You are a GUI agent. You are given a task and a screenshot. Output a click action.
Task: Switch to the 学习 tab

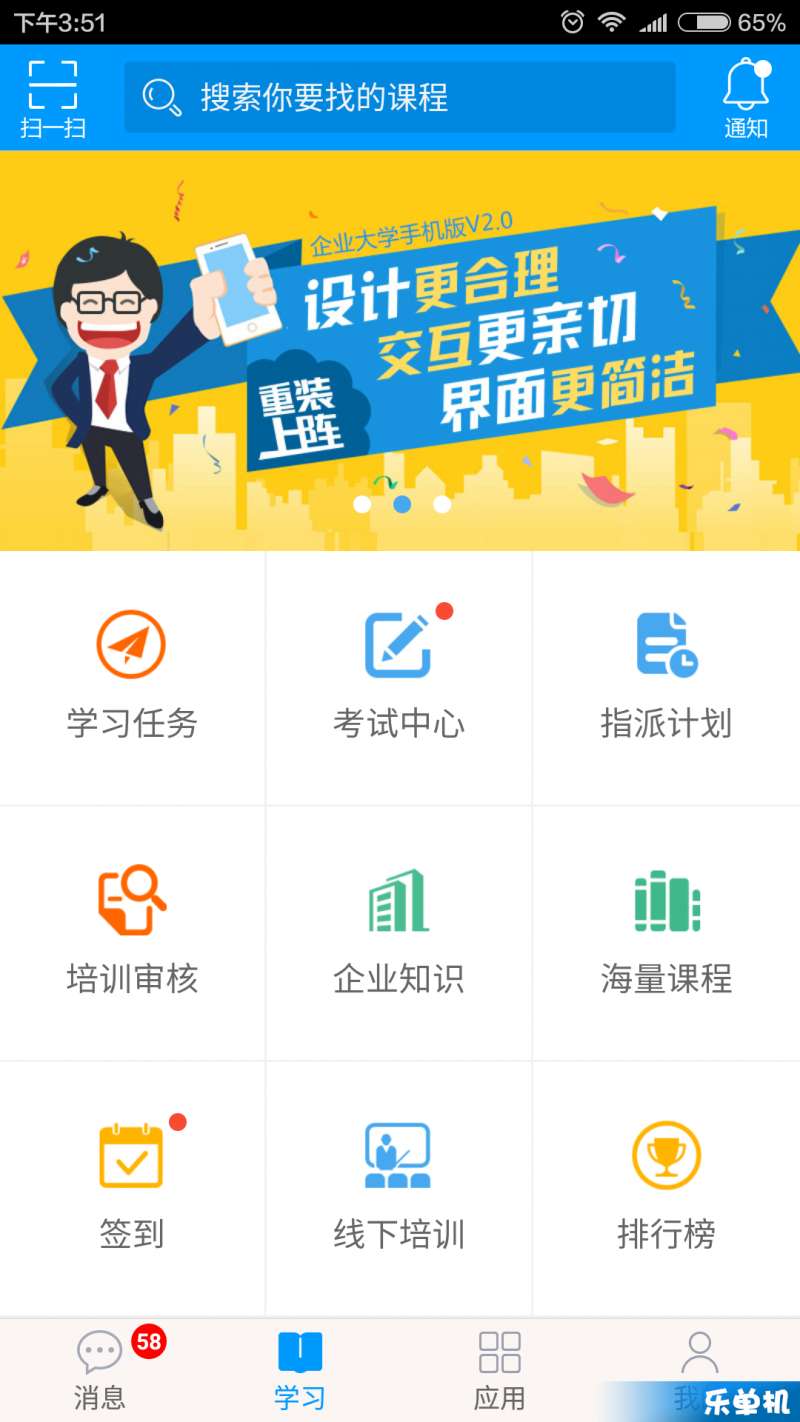click(x=300, y=1370)
